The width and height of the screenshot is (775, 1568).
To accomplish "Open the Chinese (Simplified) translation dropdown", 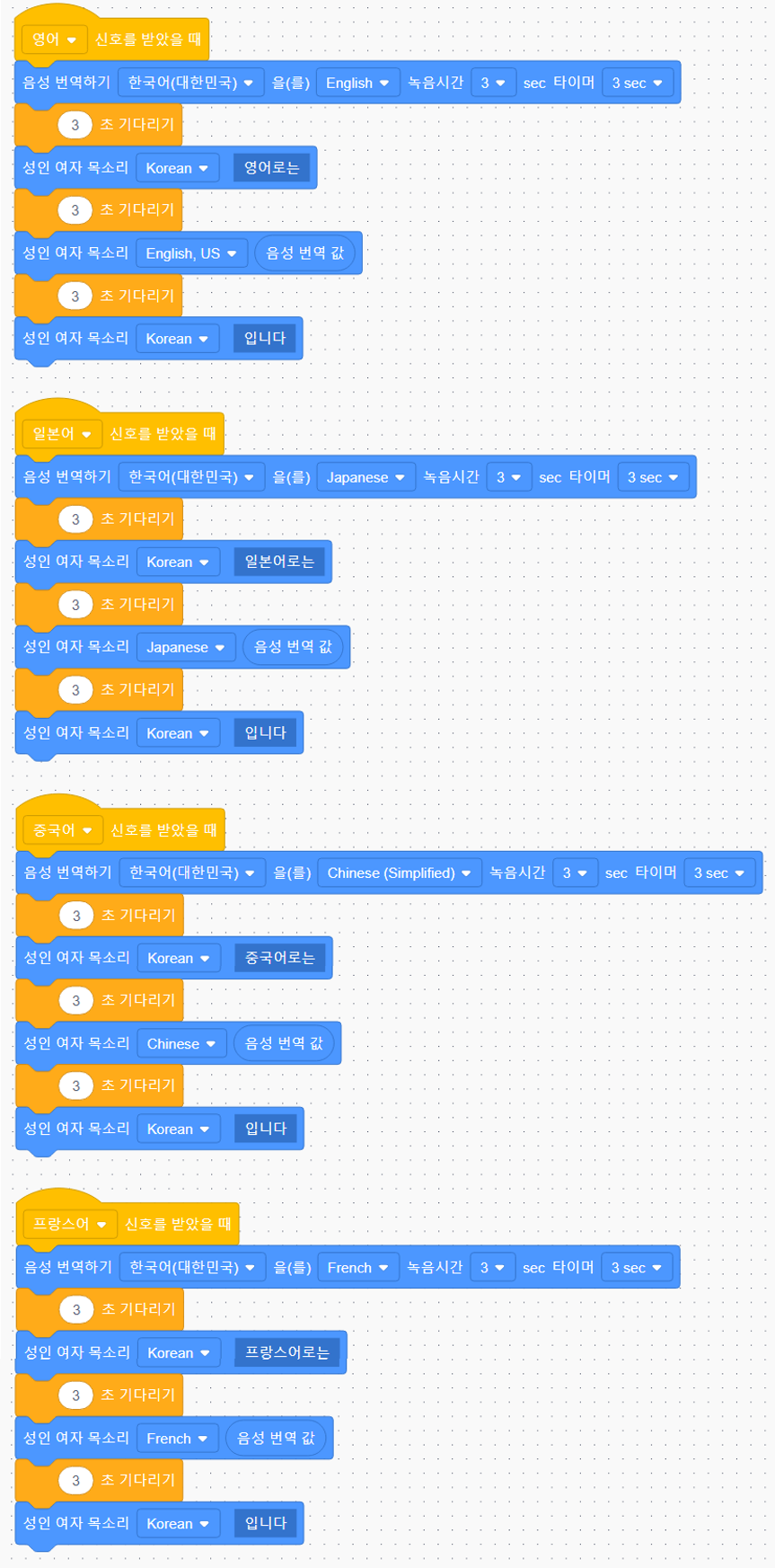I will (x=399, y=873).
